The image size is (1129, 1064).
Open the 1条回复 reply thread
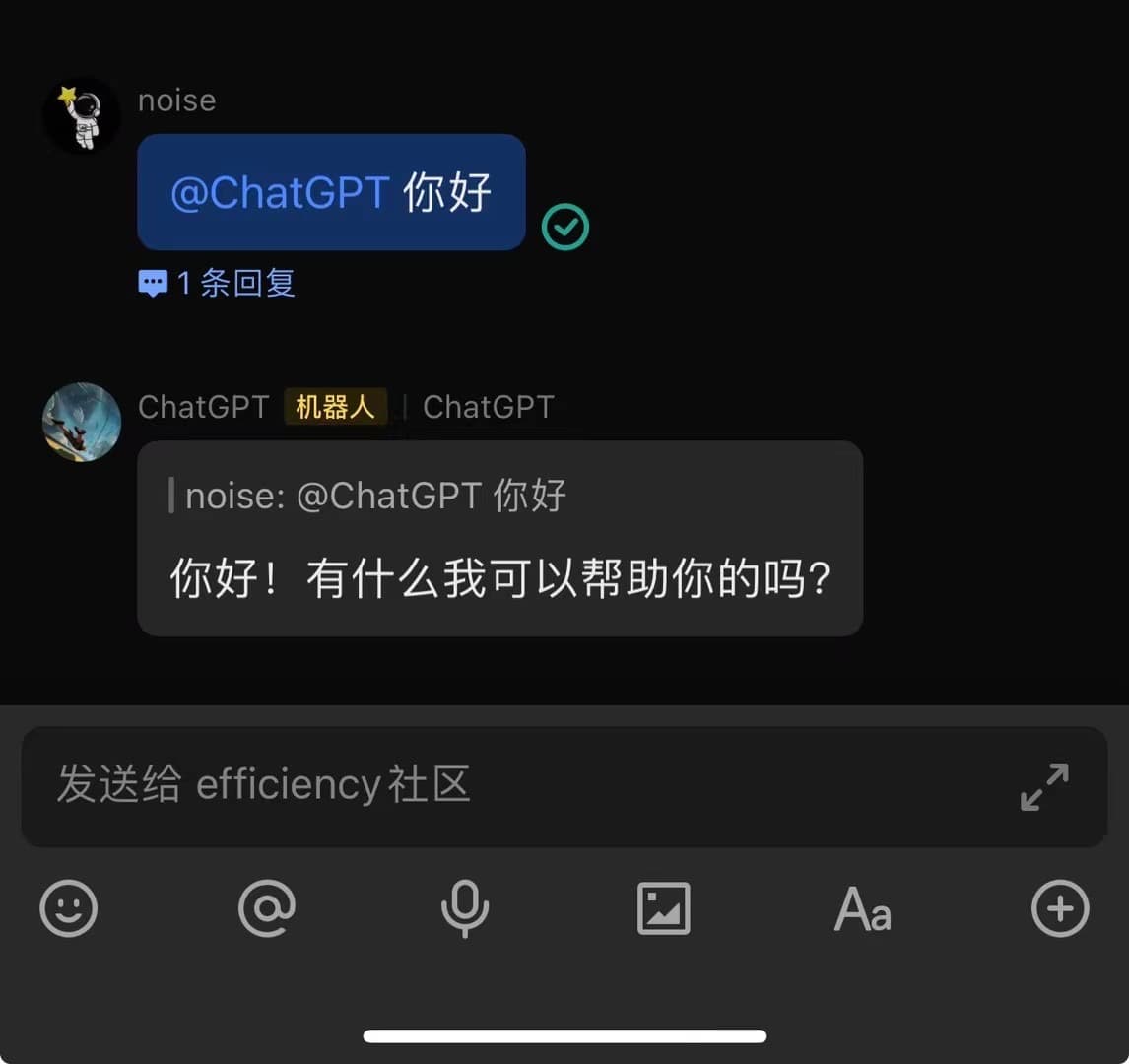218,284
